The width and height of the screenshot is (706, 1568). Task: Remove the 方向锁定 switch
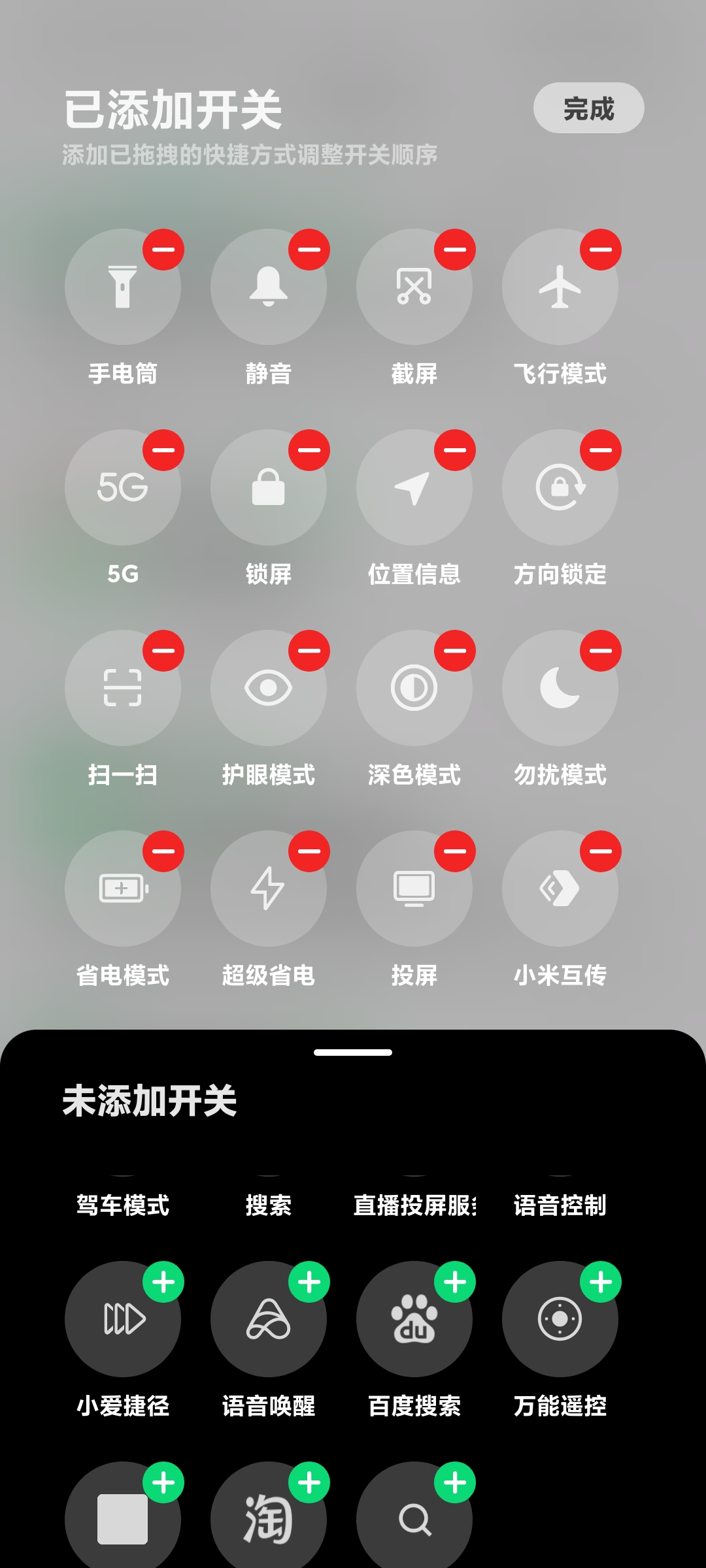(601, 450)
